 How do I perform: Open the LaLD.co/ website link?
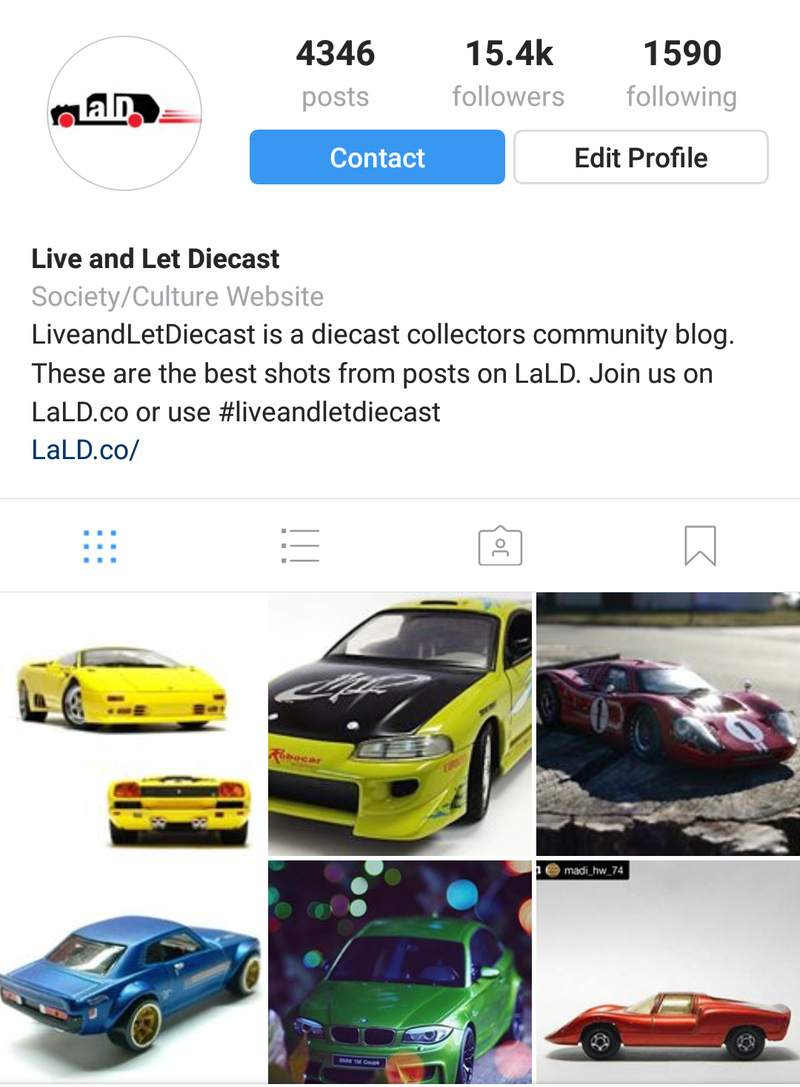tap(85, 449)
